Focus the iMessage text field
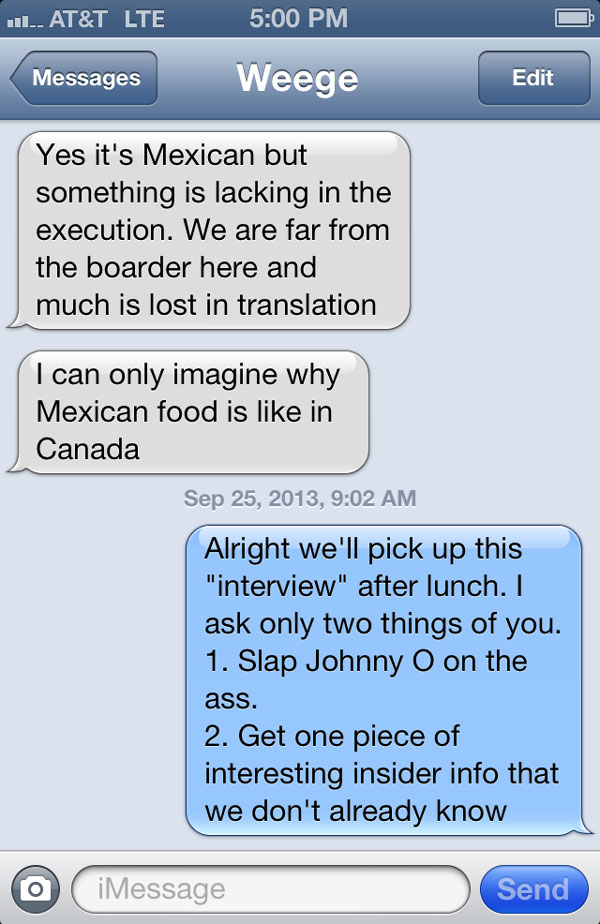The width and height of the screenshot is (600, 924). click(x=270, y=888)
